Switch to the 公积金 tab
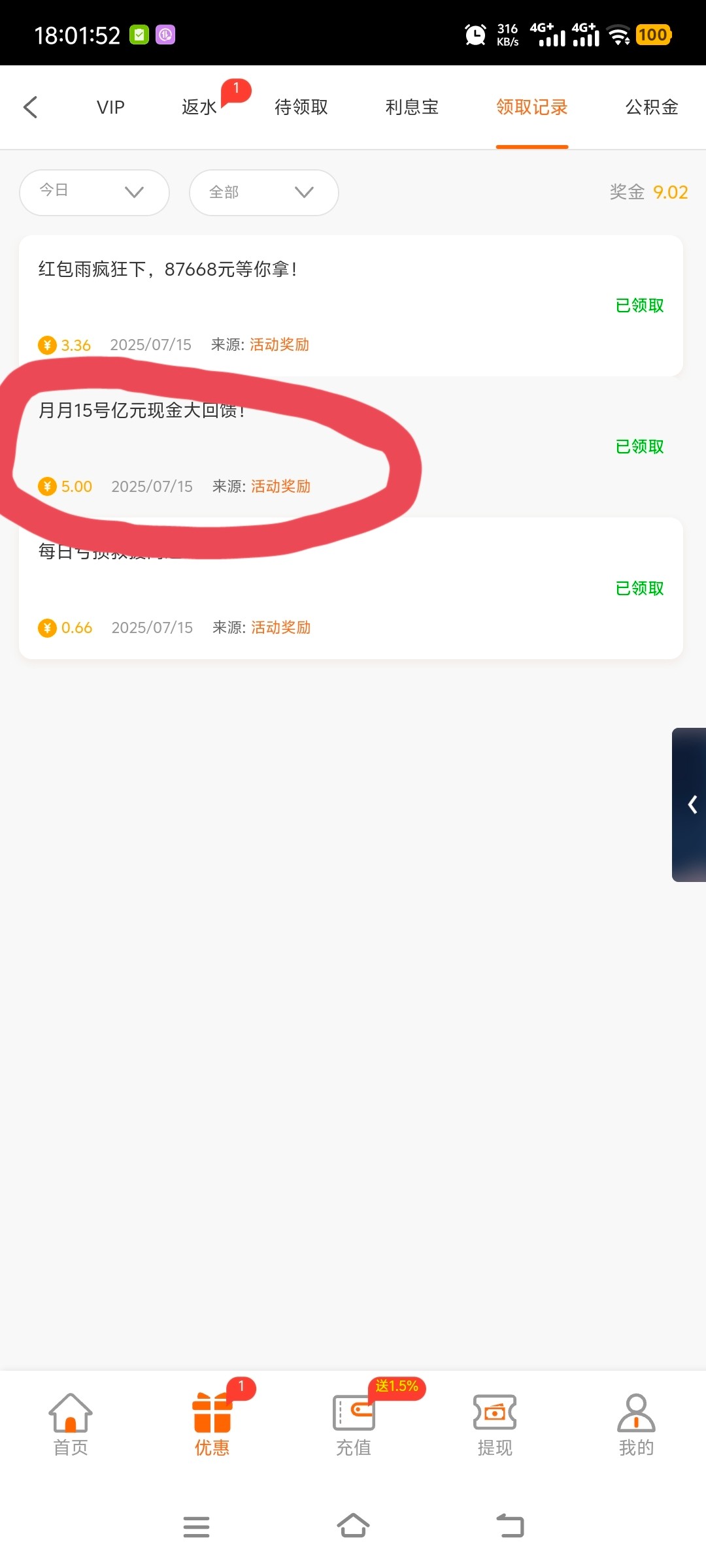 pos(652,107)
